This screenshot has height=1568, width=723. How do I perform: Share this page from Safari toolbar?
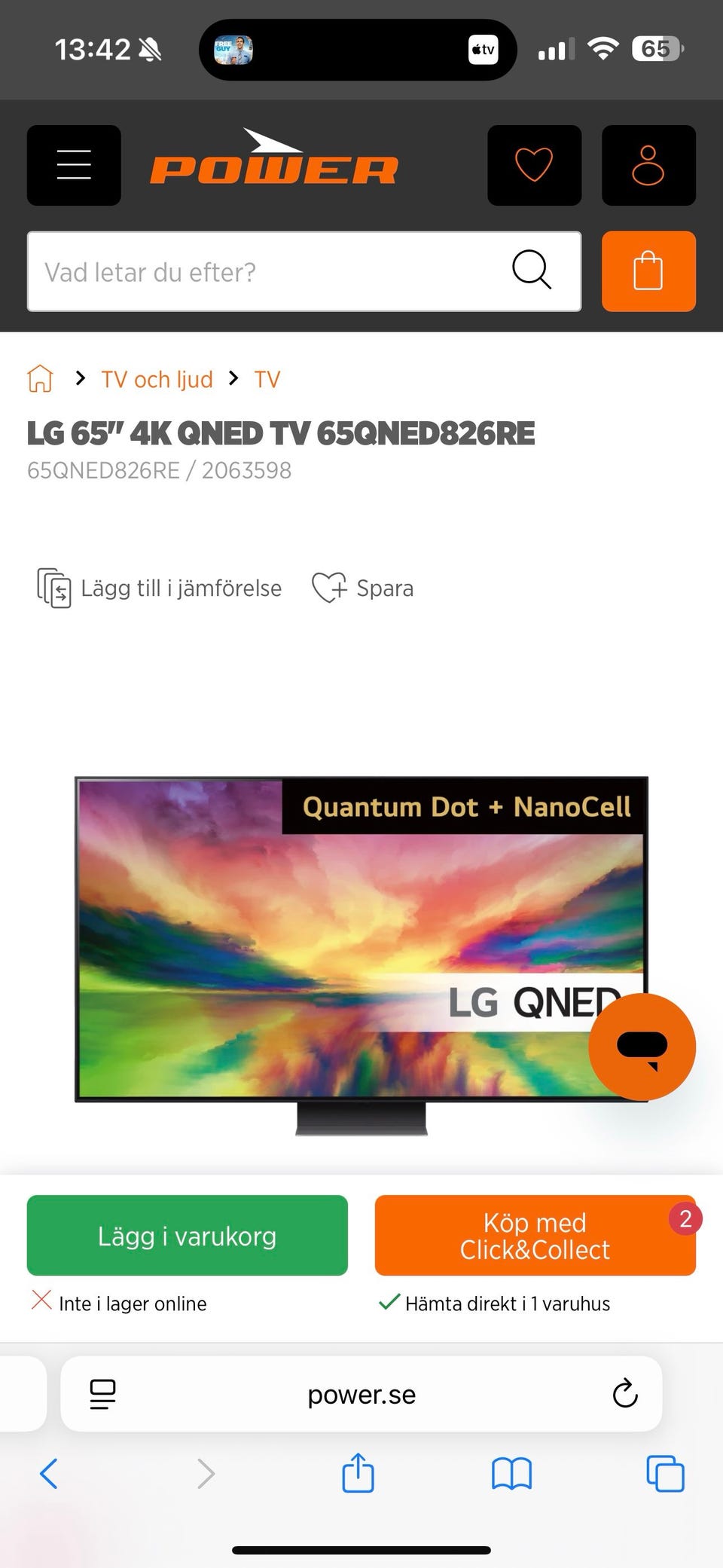tap(358, 1473)
